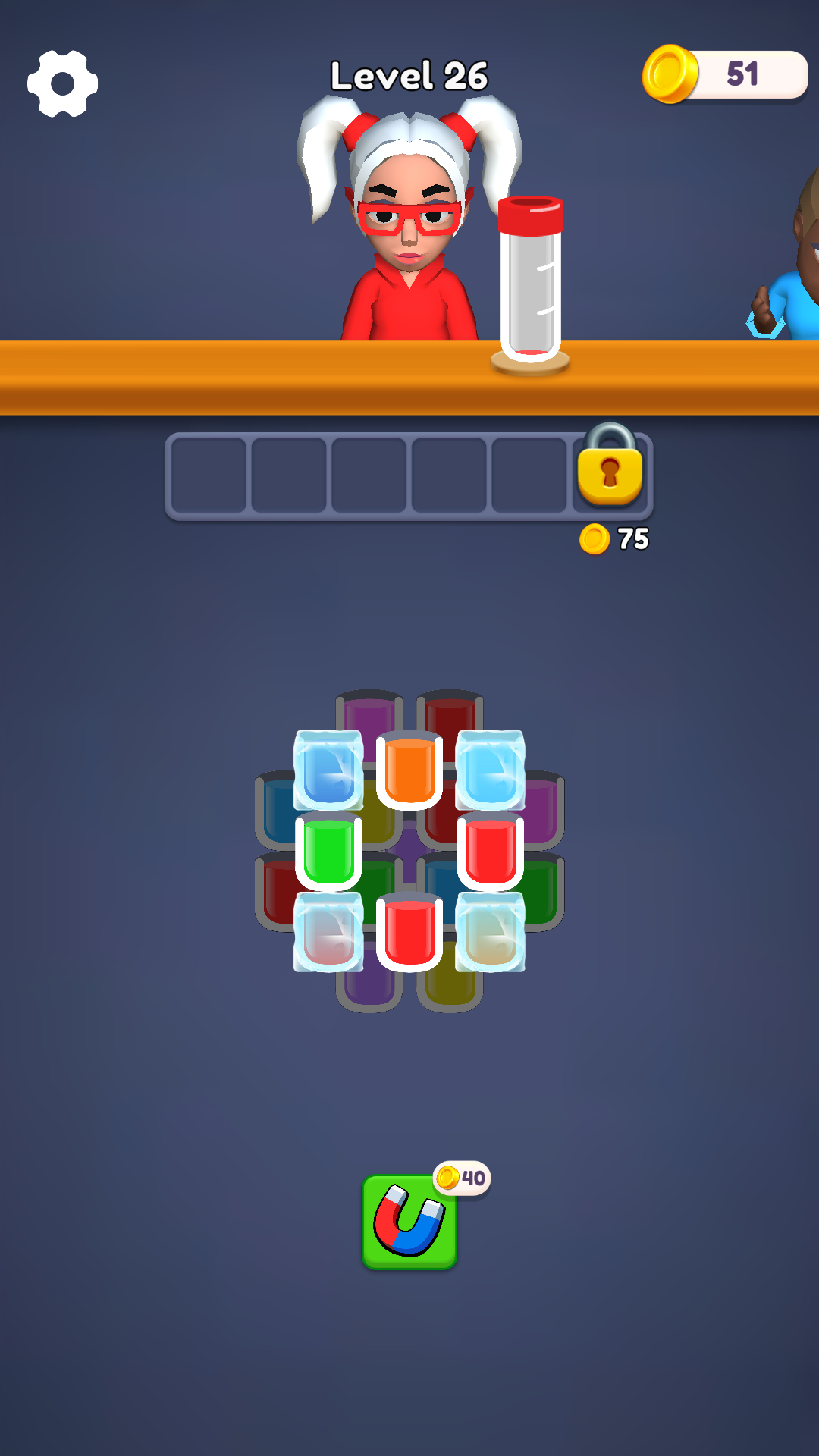Tap the red cup between the frozen cups
The height and width of the screenshot is (1456, 819).
[x=409, y=932]
